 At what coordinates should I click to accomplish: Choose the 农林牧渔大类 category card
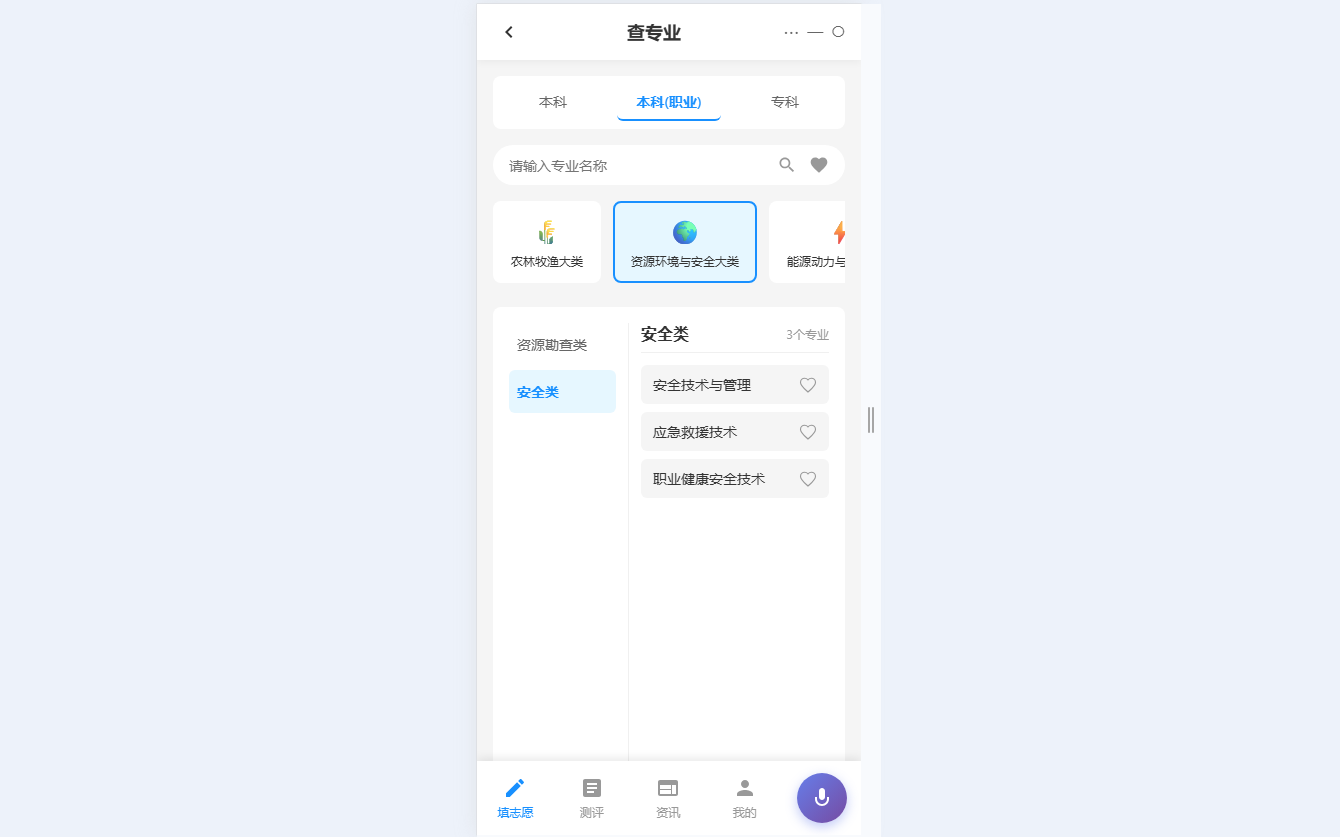point(547,242)
